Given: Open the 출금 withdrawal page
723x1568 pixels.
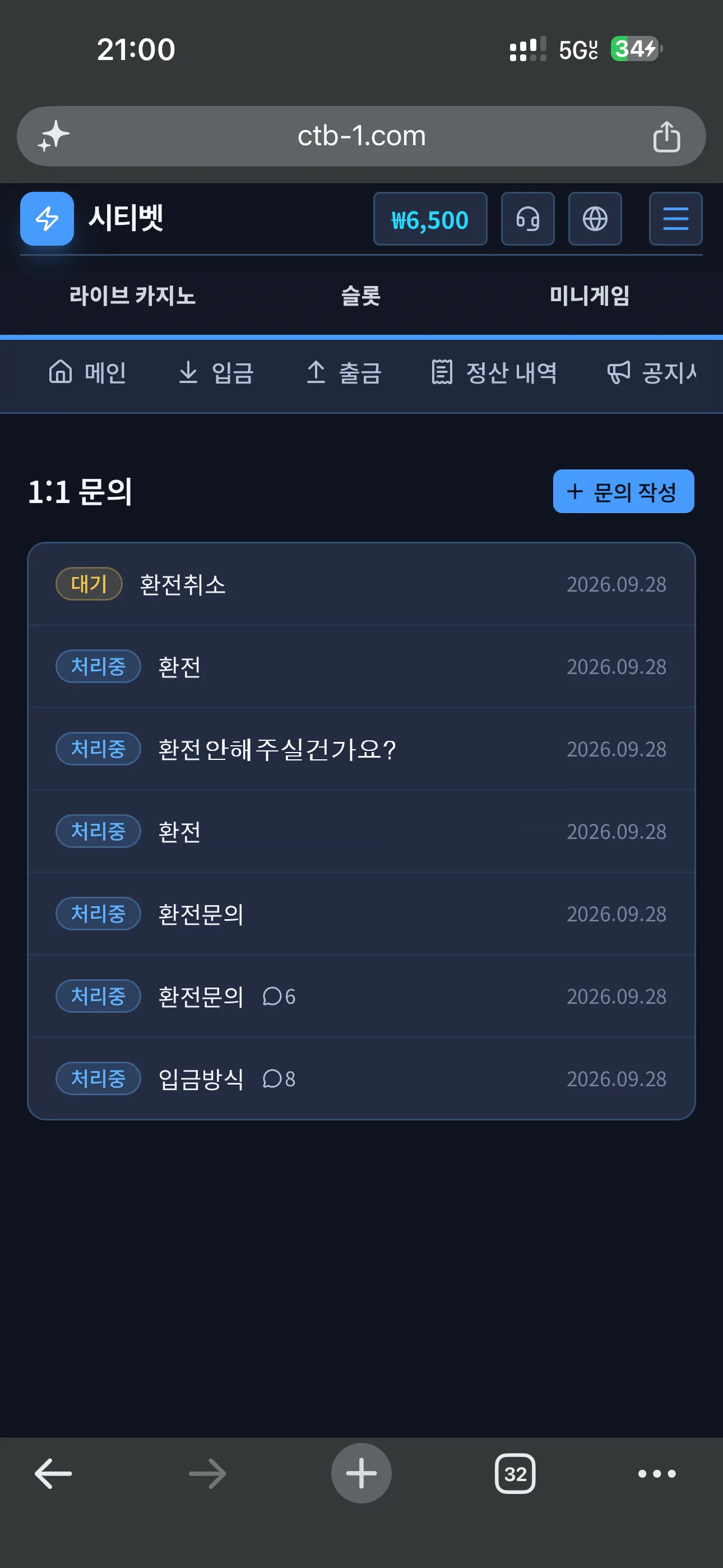Looking at the screenshot, I should click(x=344, y=372).
